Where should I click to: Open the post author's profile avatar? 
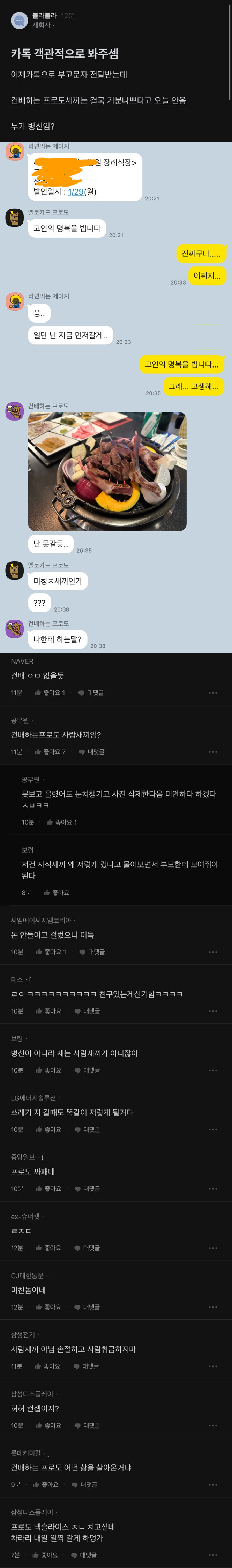(19, 20)
